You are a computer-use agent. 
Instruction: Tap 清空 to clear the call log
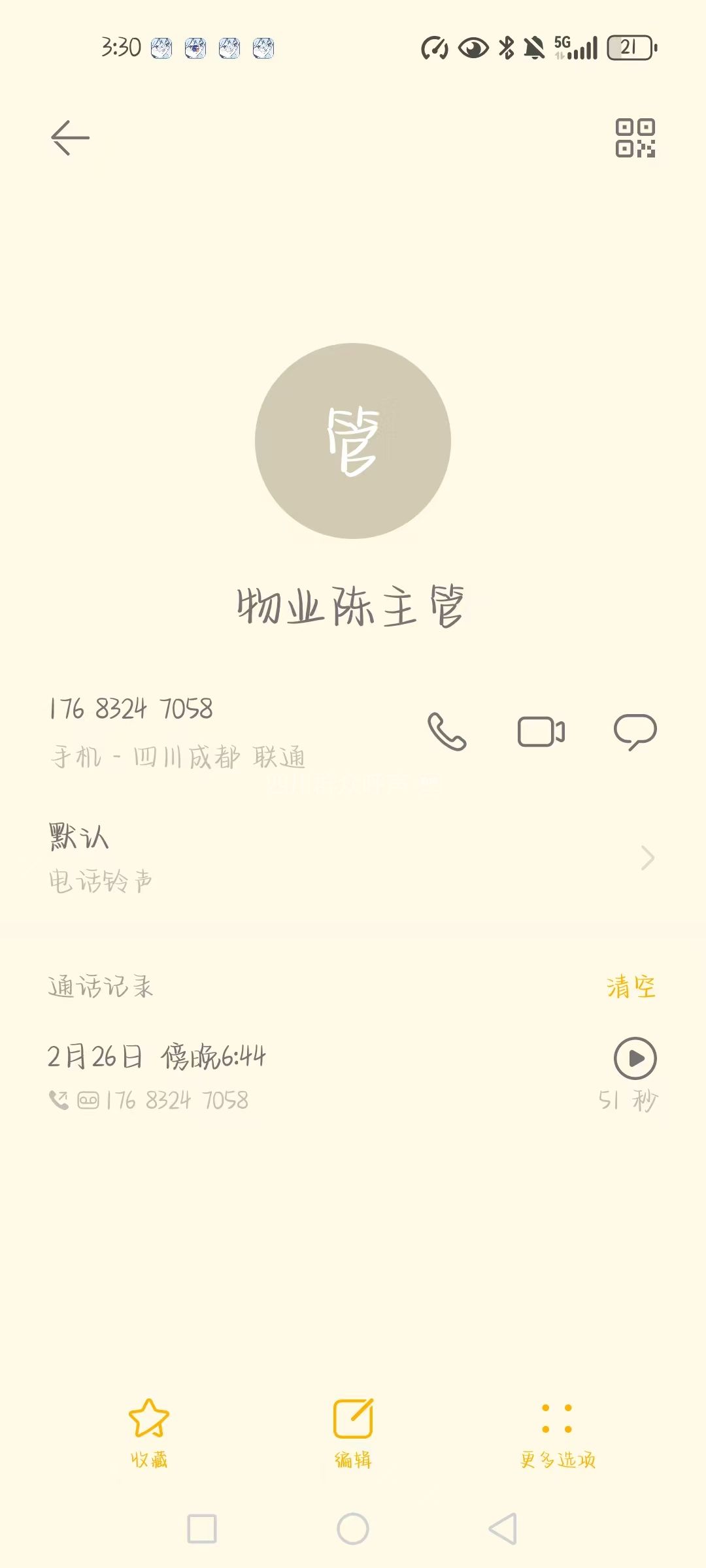[x=630, y=987]
